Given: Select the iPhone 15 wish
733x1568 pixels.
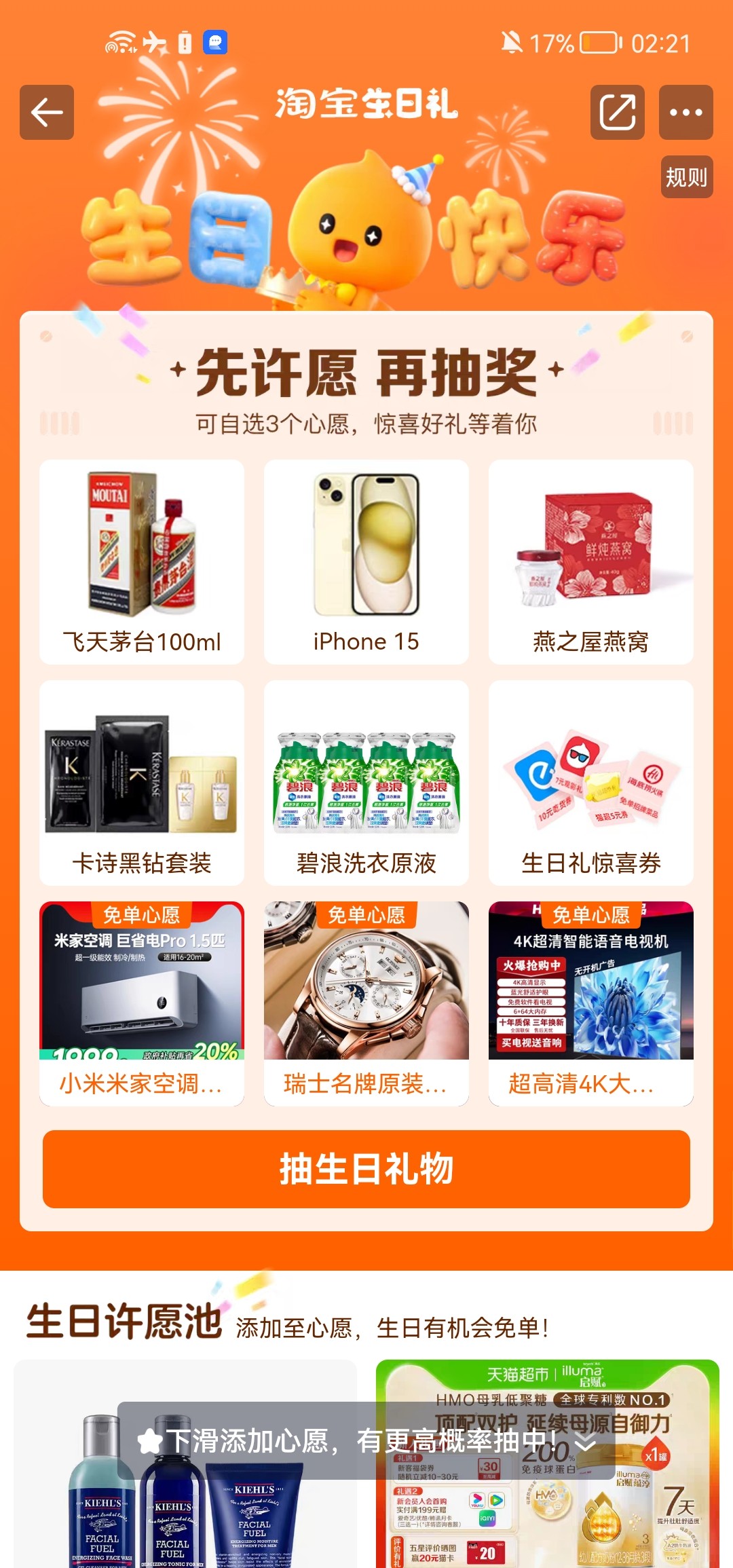Looking at the screenshot, I should [x=366, y=562].
